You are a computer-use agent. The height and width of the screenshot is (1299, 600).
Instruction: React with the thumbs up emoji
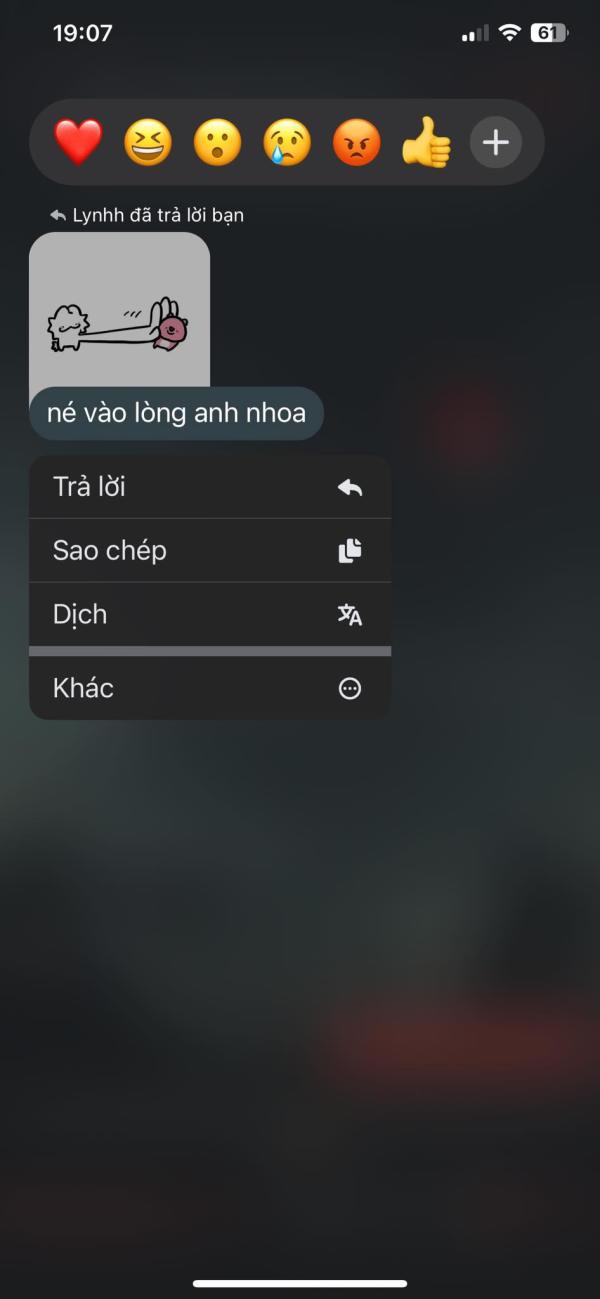(426, 142)
